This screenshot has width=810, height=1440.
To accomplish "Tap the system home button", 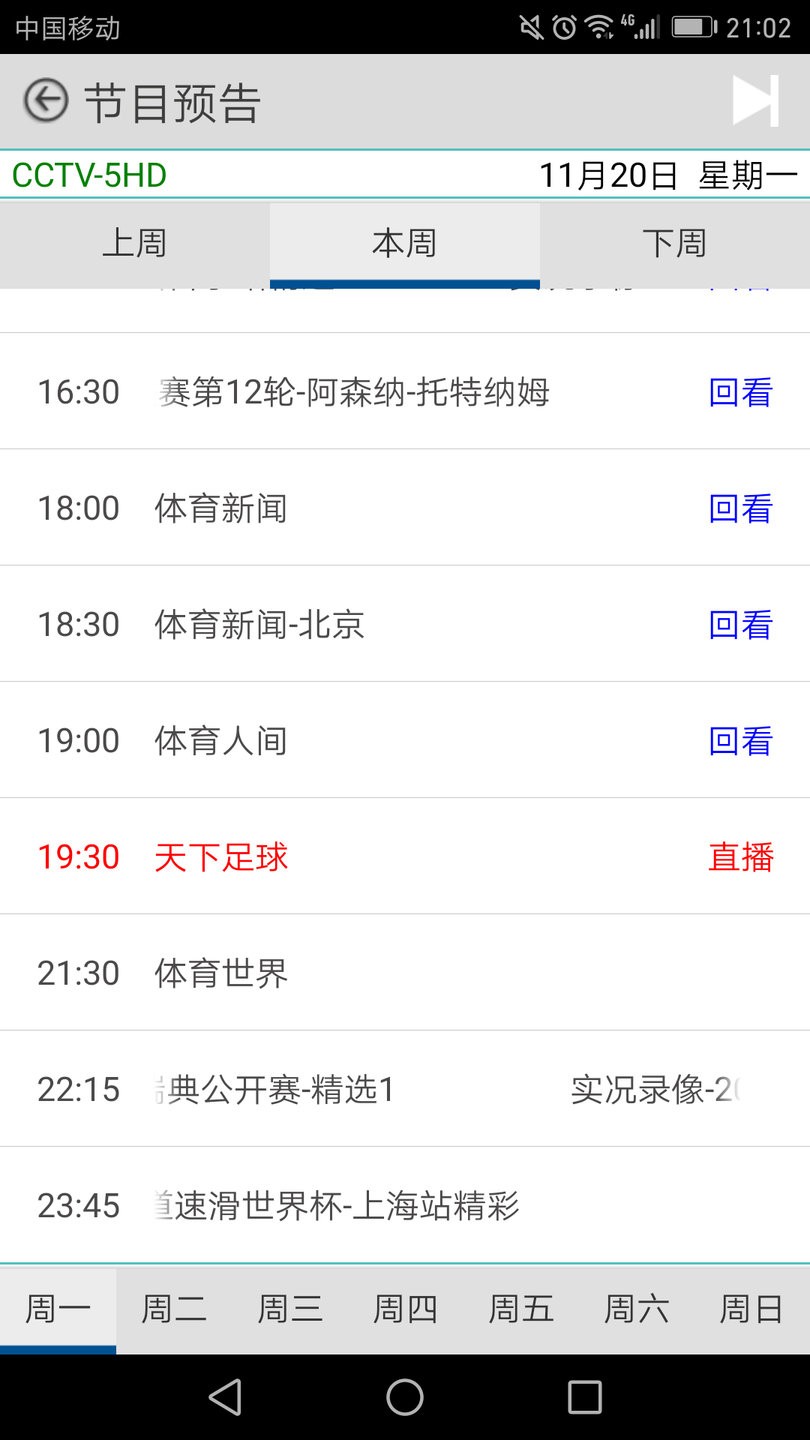I will [x=405, y=1397].
